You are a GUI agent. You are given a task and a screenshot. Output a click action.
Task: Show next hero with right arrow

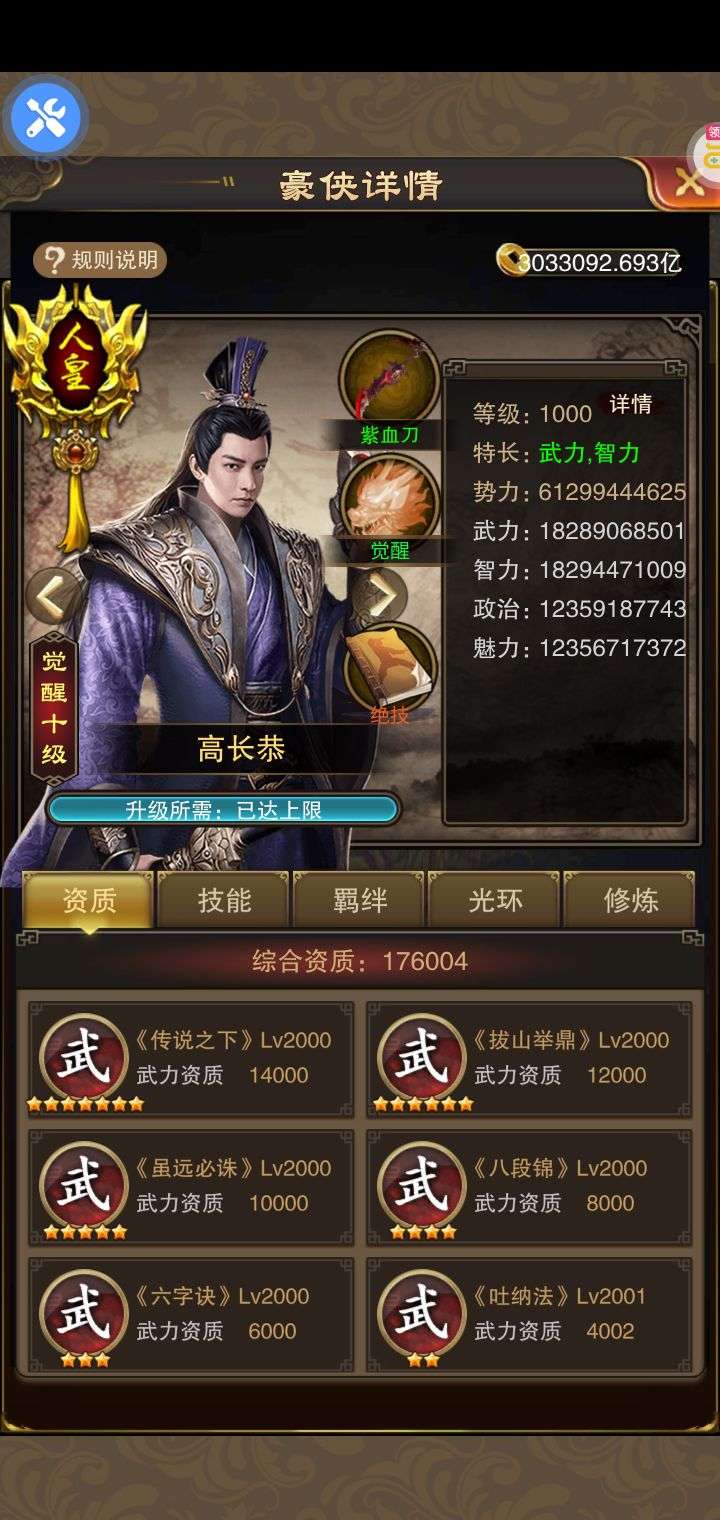tap(379, 597)
